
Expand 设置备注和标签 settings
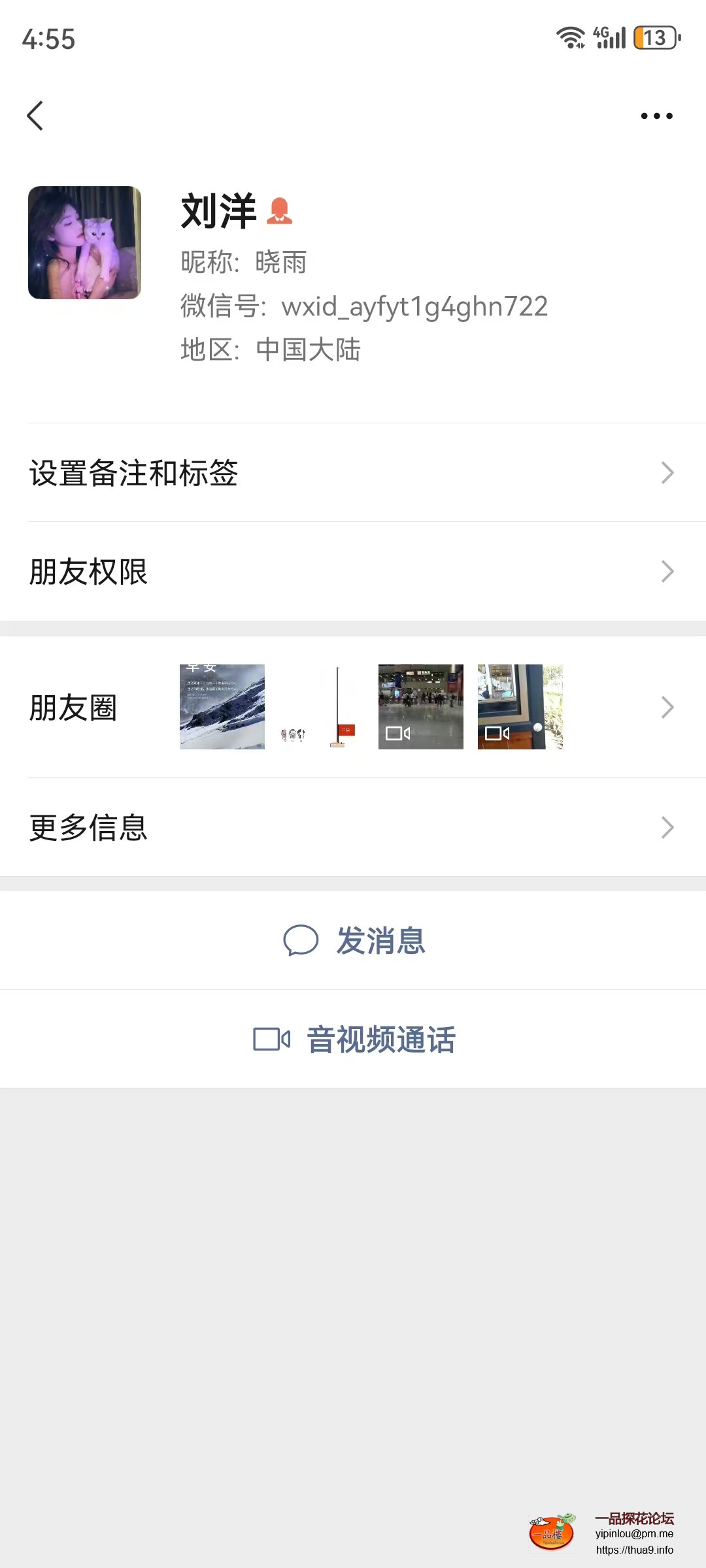(x=353, y=474)
